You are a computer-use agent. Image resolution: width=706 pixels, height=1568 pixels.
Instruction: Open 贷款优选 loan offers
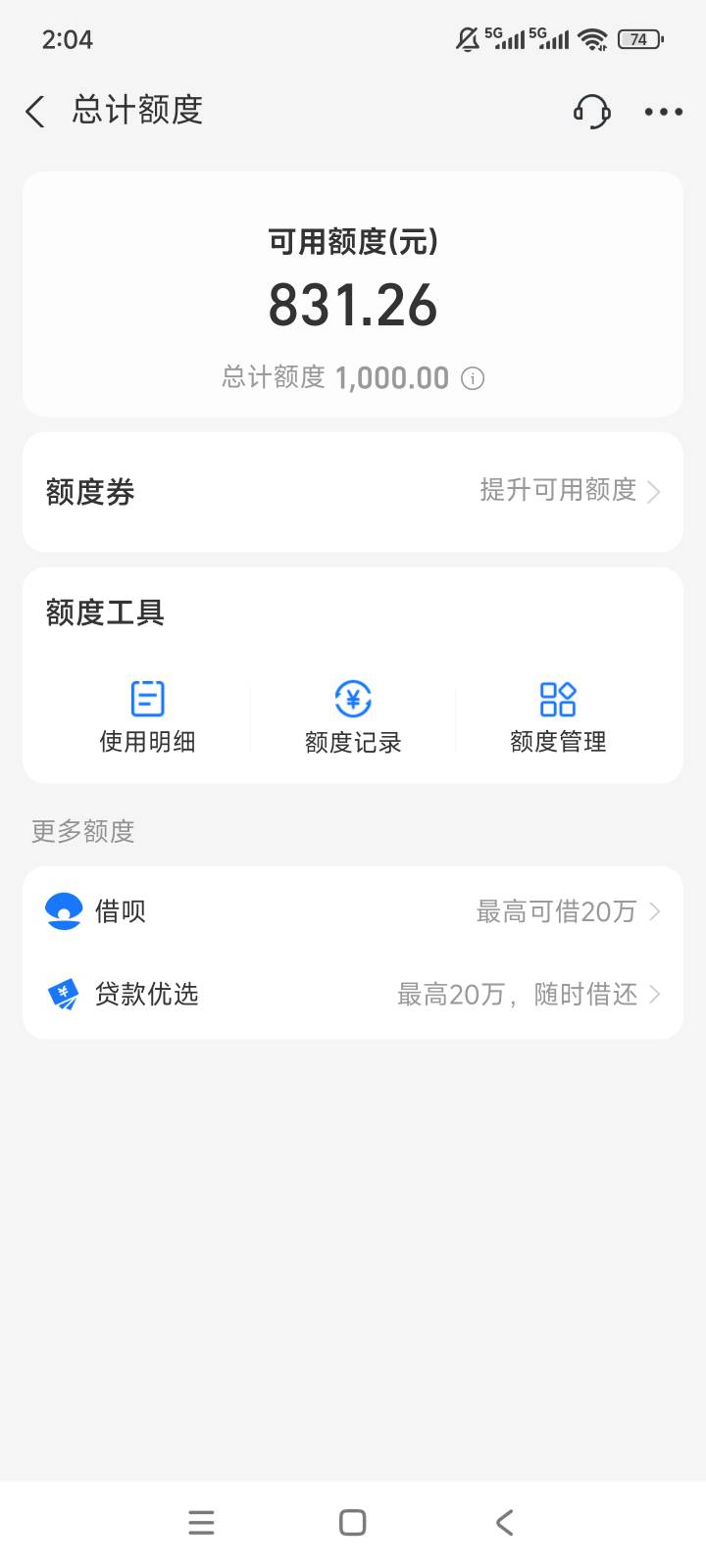tap(353, 995)
